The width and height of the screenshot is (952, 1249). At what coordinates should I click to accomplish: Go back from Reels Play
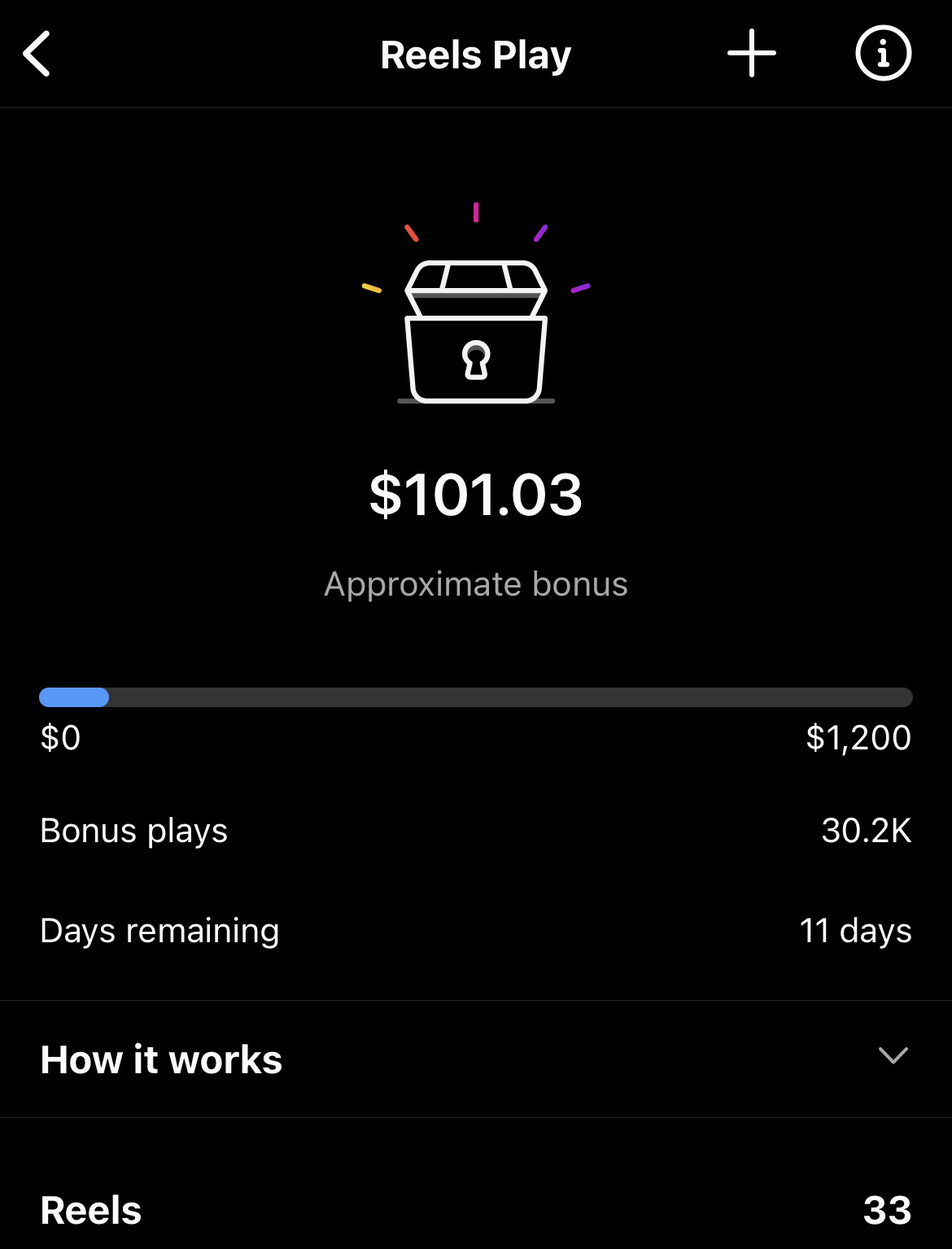click(x=37, y=55)
